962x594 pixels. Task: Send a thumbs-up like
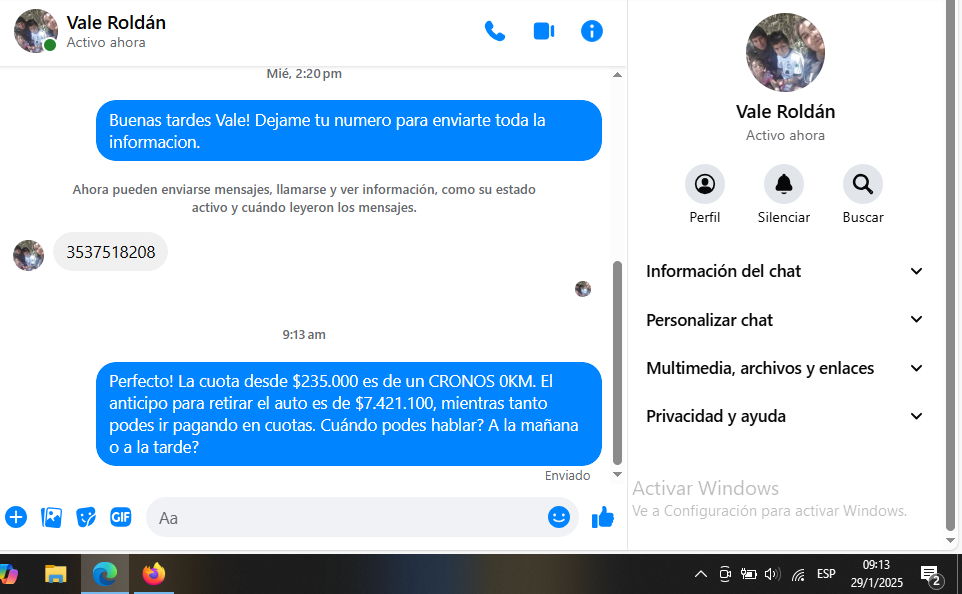pyautogui.click(x=602, y=517)
